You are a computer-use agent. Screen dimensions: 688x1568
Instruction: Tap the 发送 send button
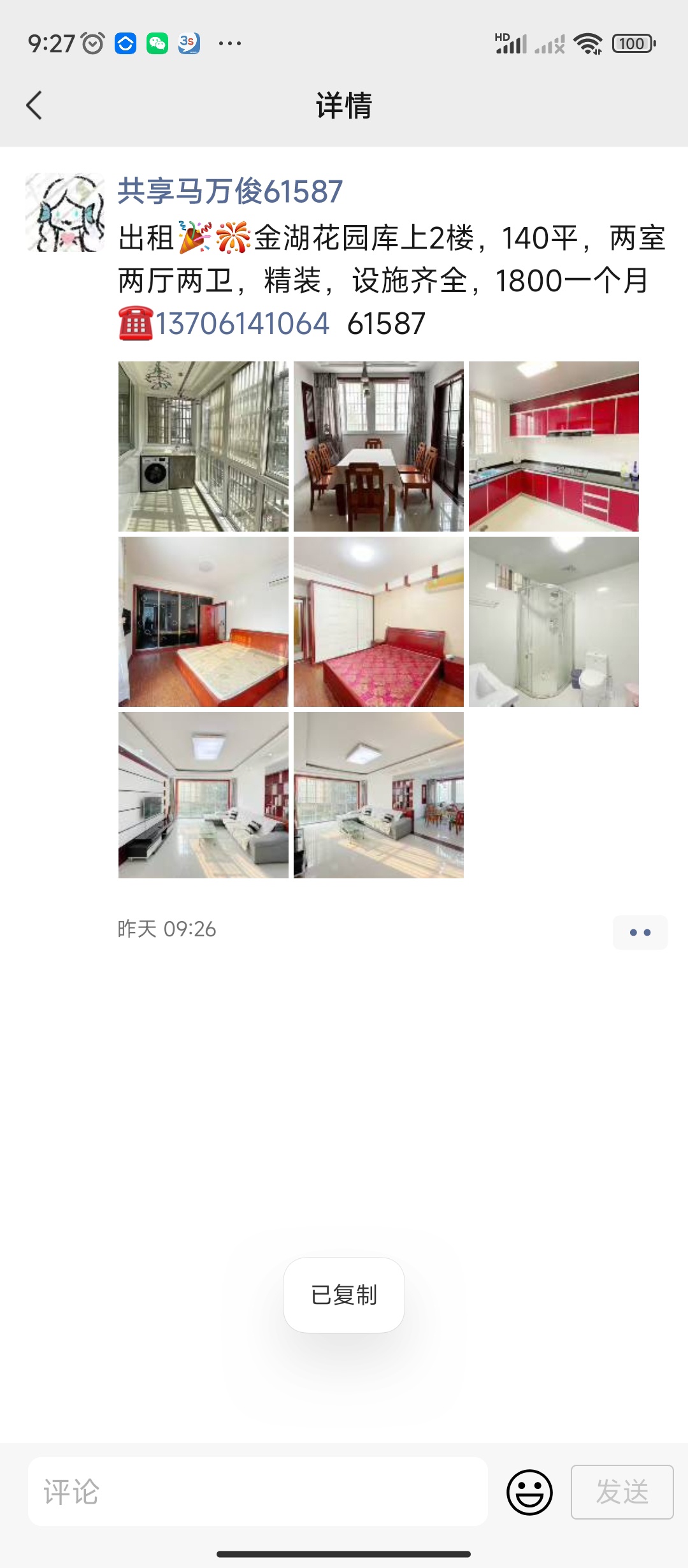pyautogui.click(x=622, y=1492)
